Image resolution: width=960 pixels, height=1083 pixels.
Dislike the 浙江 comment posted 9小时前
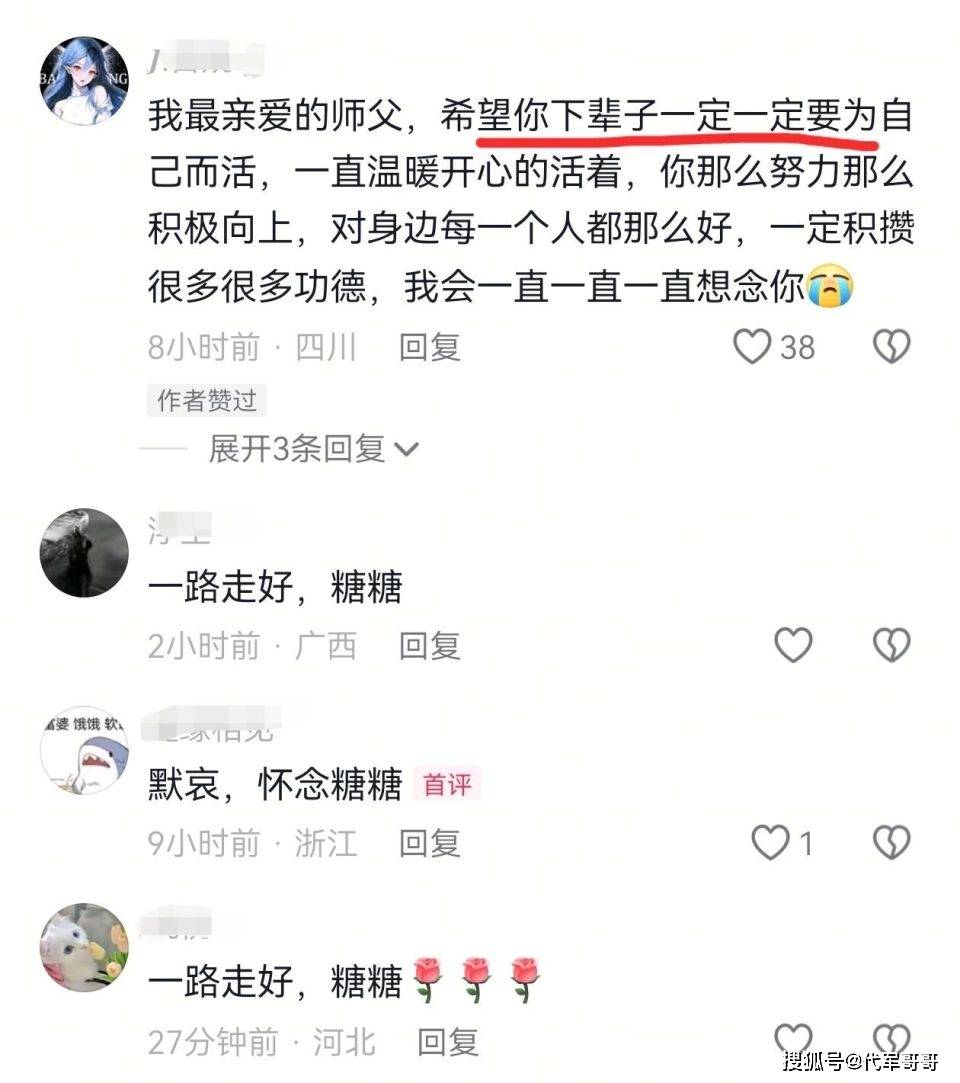coord(891,844)
